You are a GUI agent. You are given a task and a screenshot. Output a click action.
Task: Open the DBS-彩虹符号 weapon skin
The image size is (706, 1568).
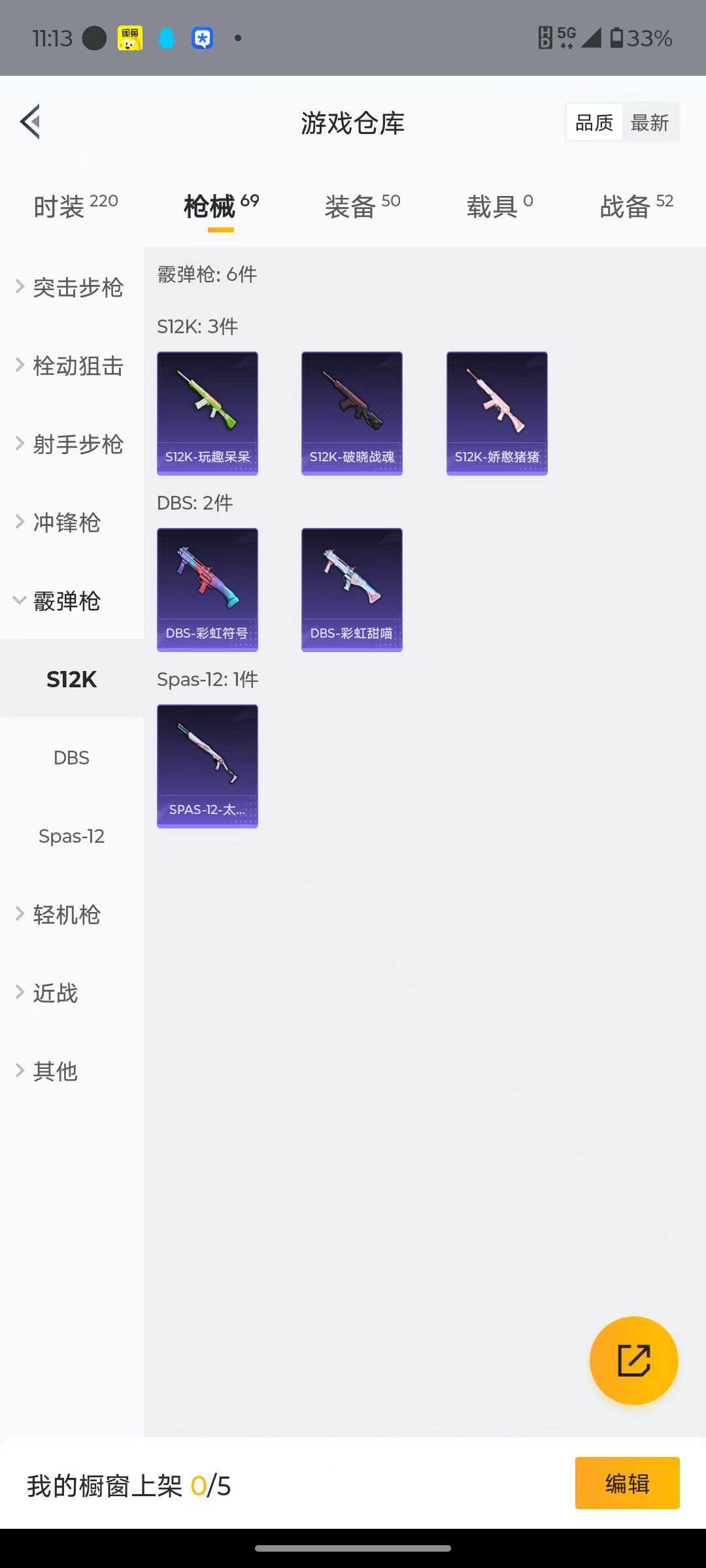(x=207, y=588)
